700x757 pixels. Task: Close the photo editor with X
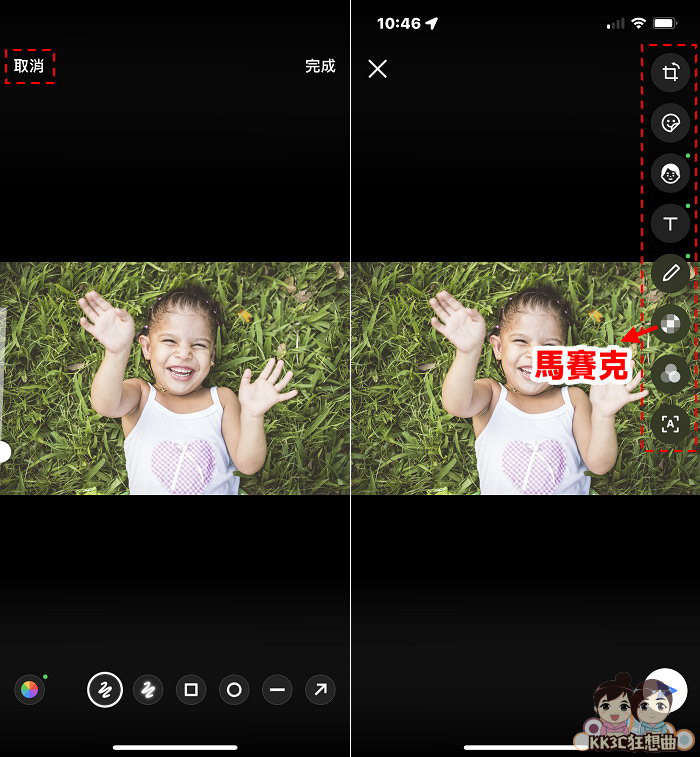[377, 68]
